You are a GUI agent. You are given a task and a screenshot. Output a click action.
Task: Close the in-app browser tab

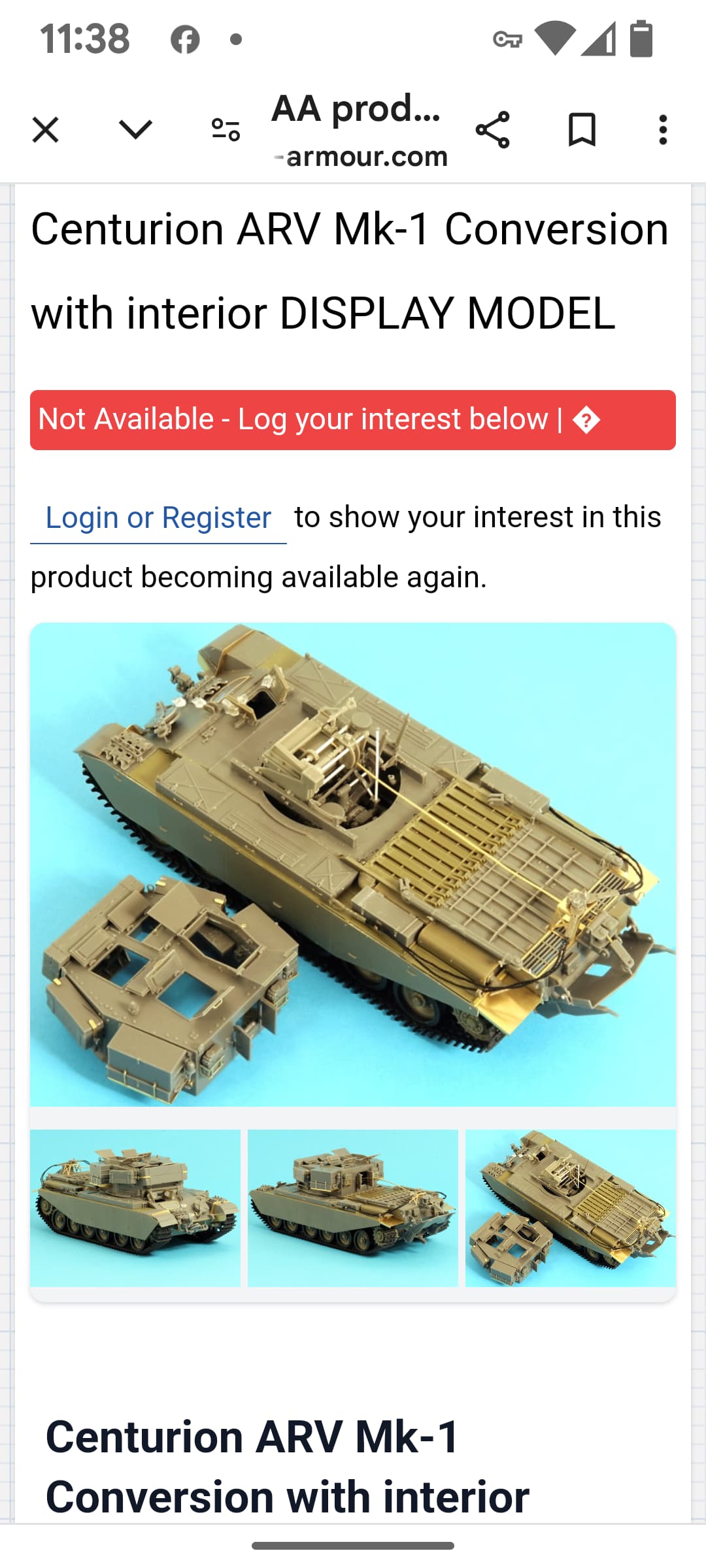click(x=45, y=129)
